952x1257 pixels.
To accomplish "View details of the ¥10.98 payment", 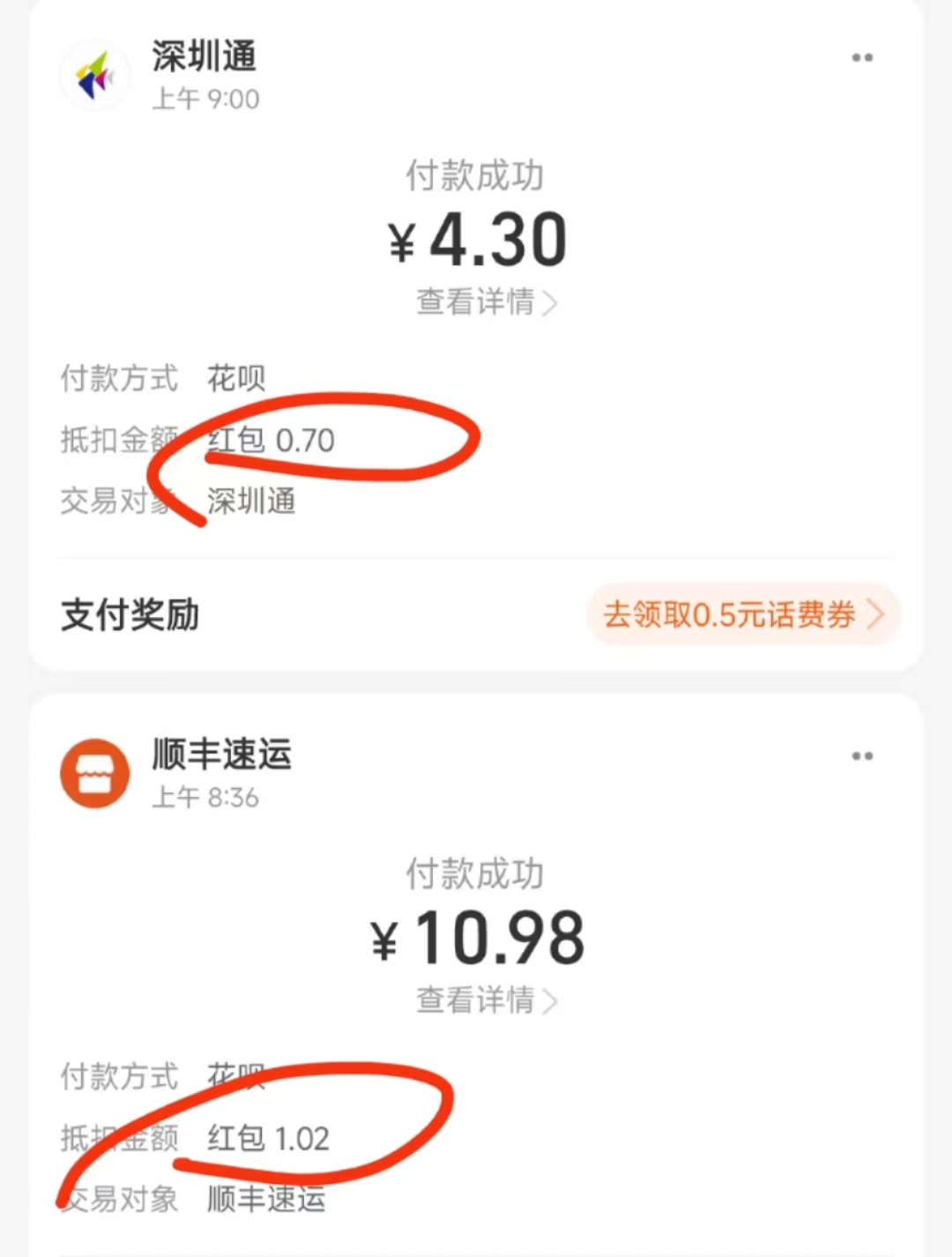I will [x=486, y=1000].
